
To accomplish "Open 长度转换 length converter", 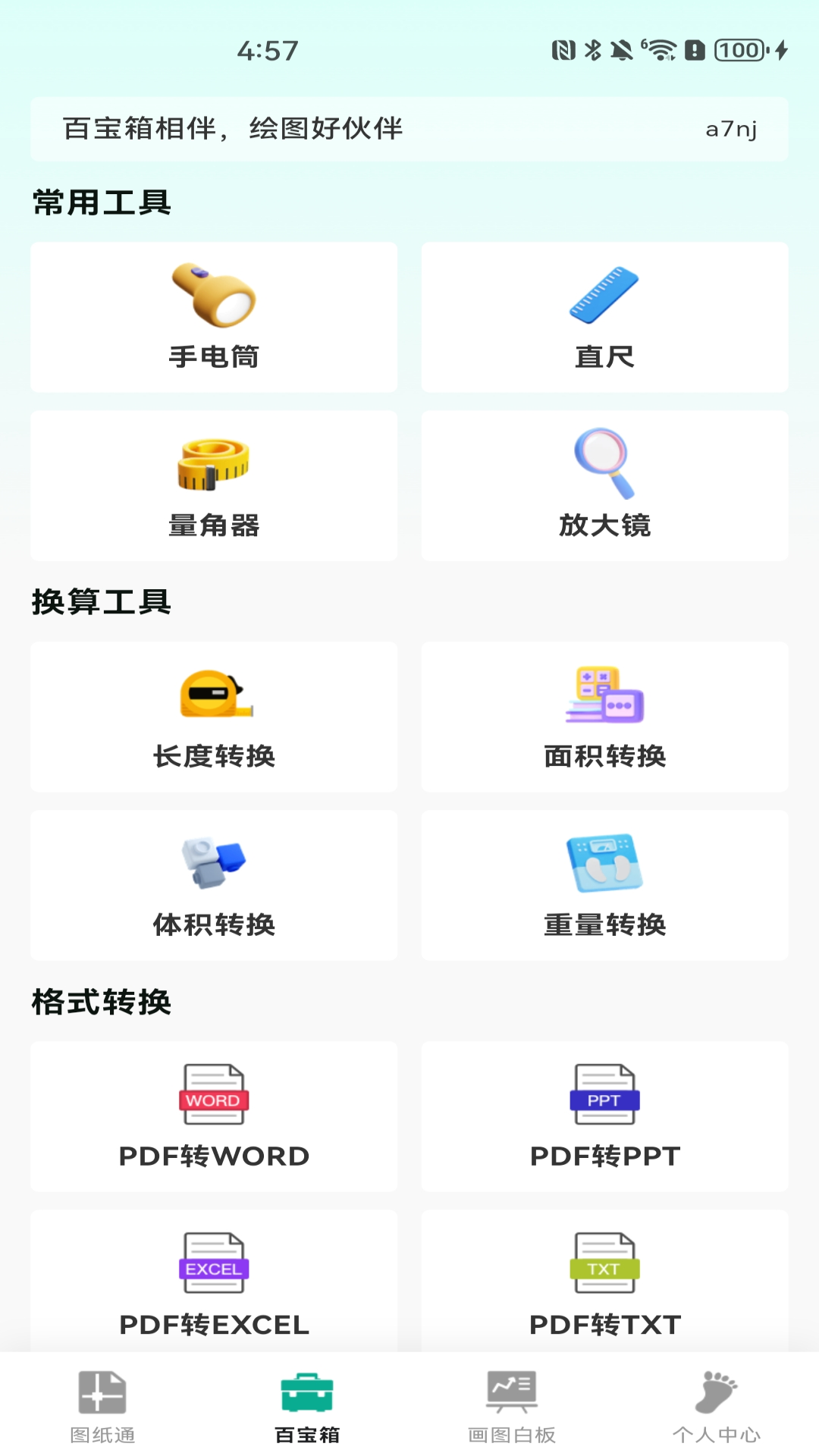I will coord(214,717).
